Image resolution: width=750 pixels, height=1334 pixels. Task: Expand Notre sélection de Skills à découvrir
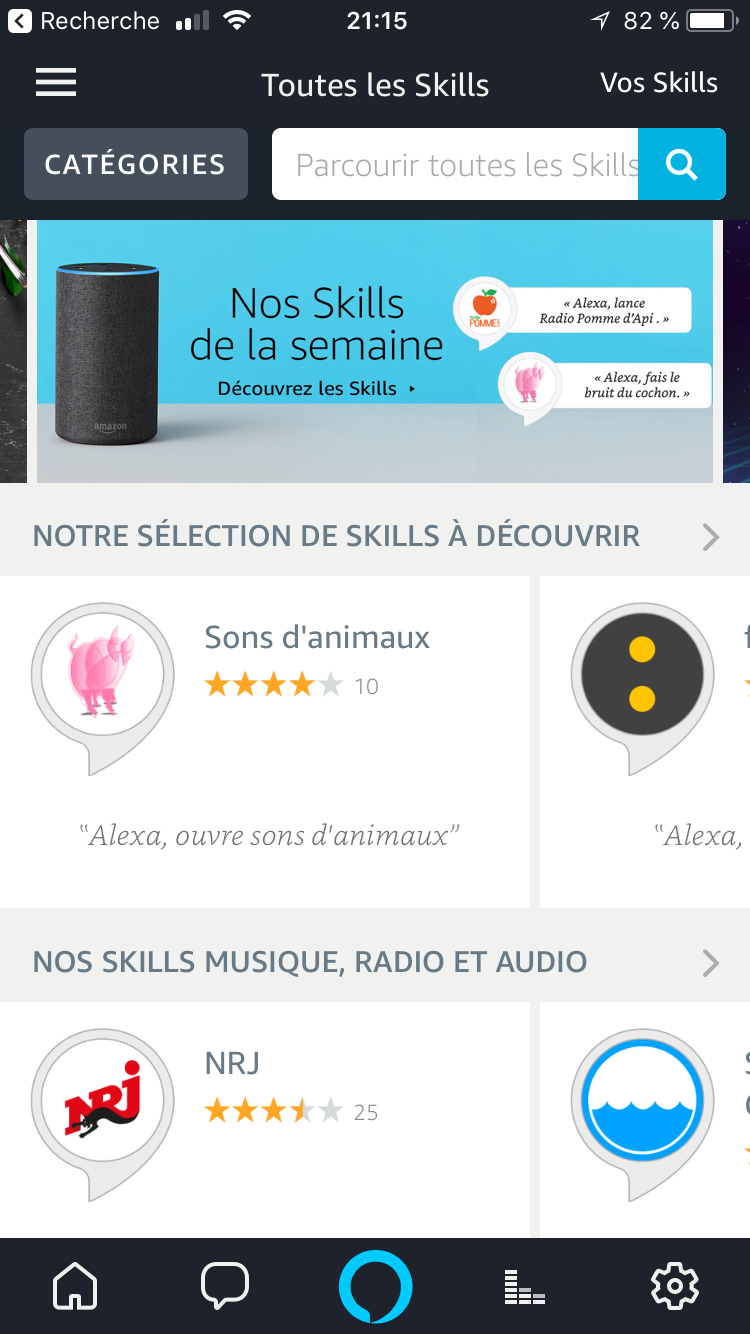375,536
